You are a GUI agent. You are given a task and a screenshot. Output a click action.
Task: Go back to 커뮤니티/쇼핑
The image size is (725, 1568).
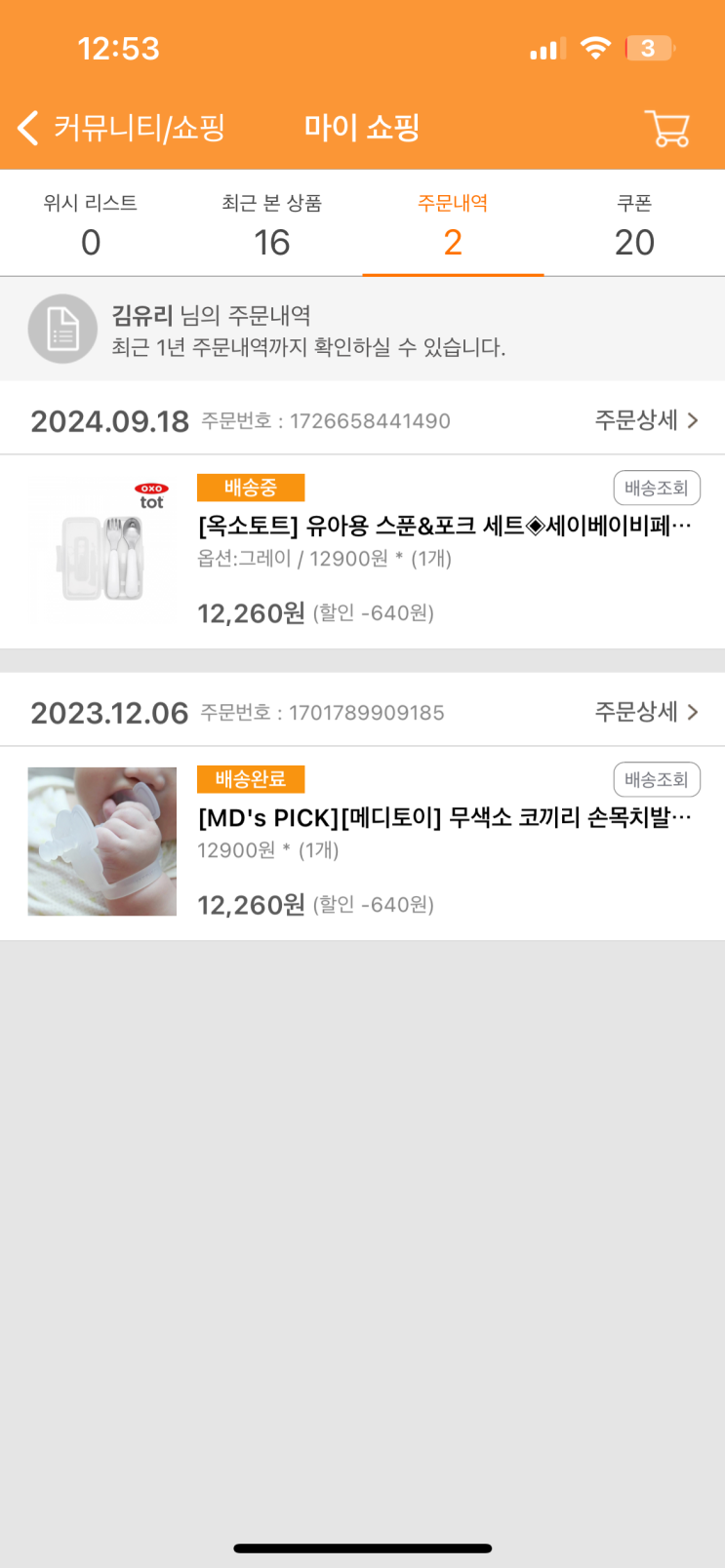point(121,128)
